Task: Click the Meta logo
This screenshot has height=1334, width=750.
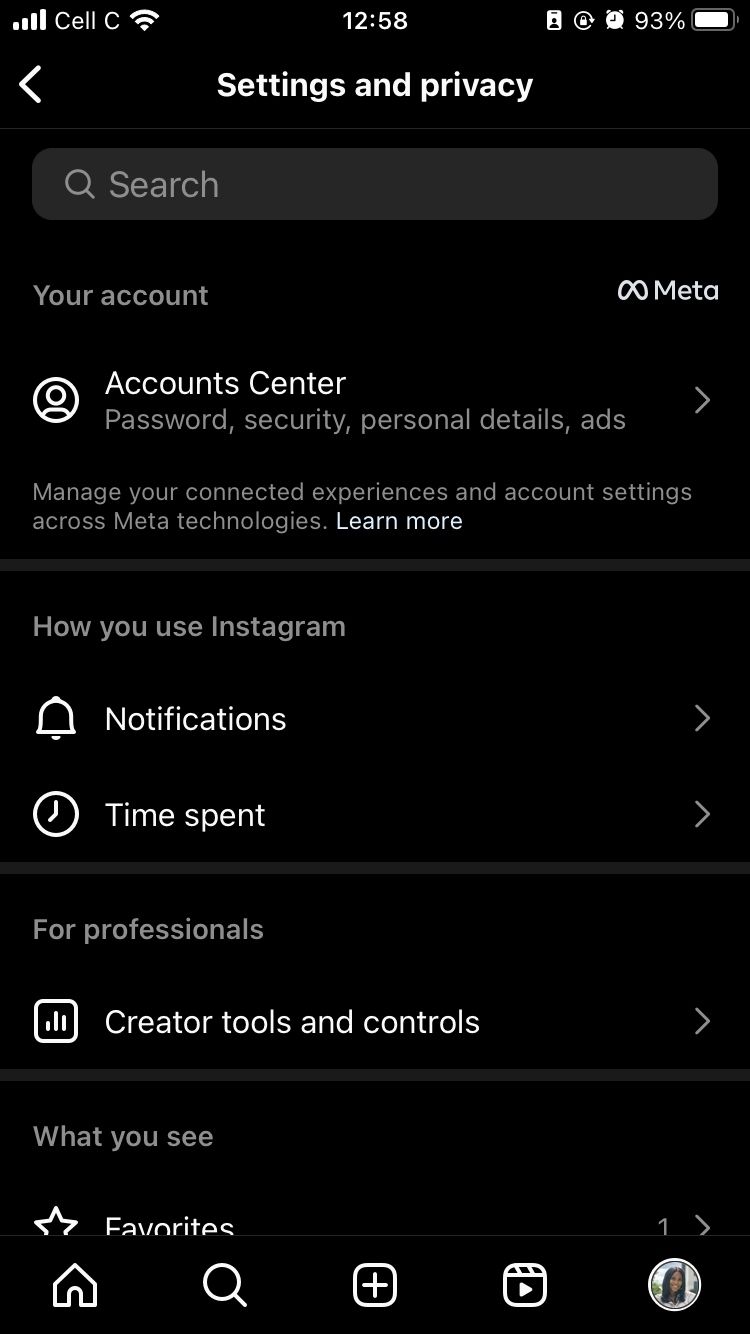Action: click(x=667, y=290)
